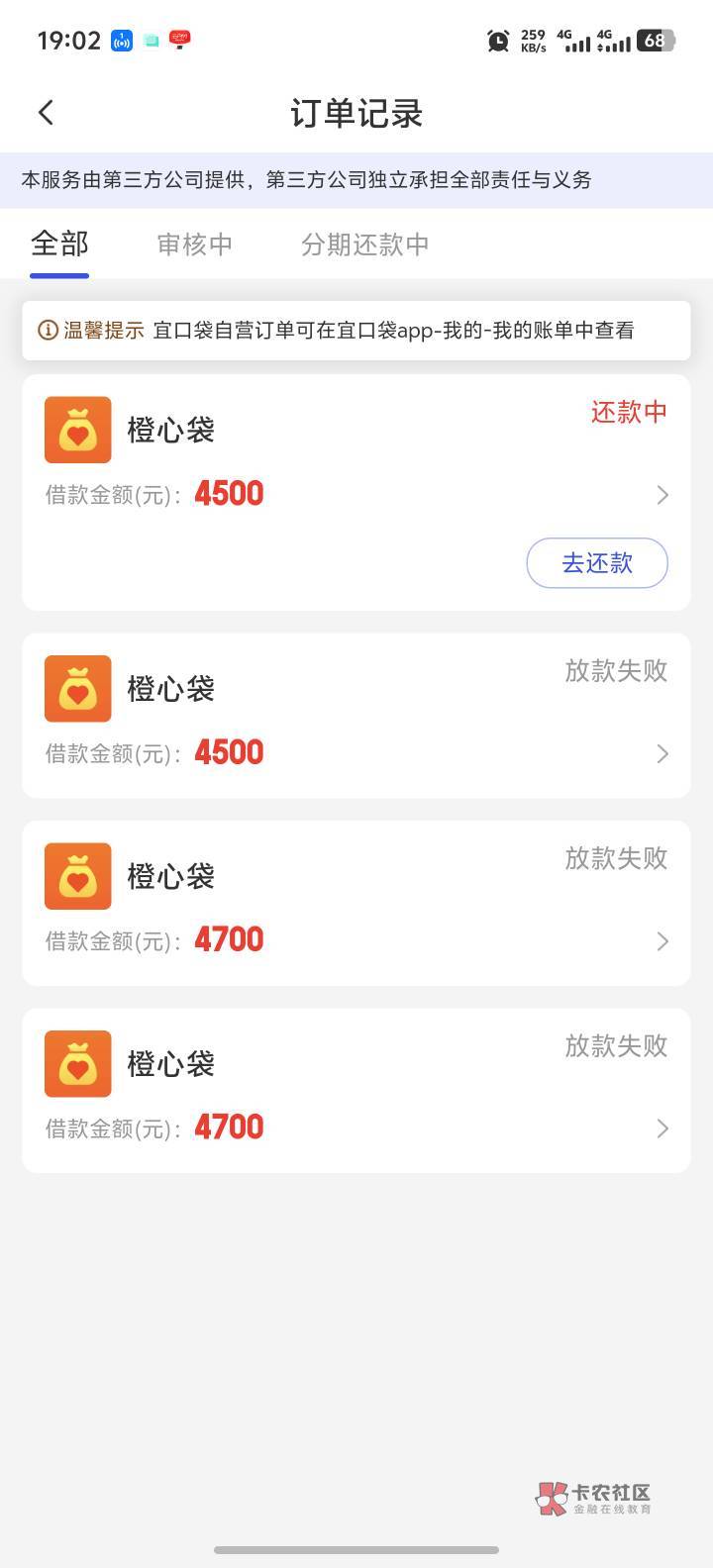Go back from the 订单记录 page
Image resolution: width=713 pixels, height=1568 pixels.
[46, 113]
